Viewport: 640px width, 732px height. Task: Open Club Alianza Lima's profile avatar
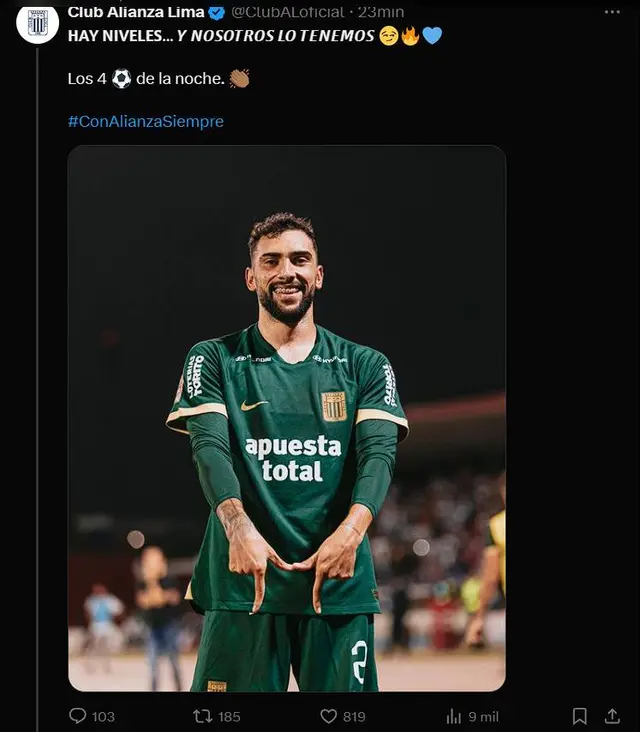click(38, 22)
